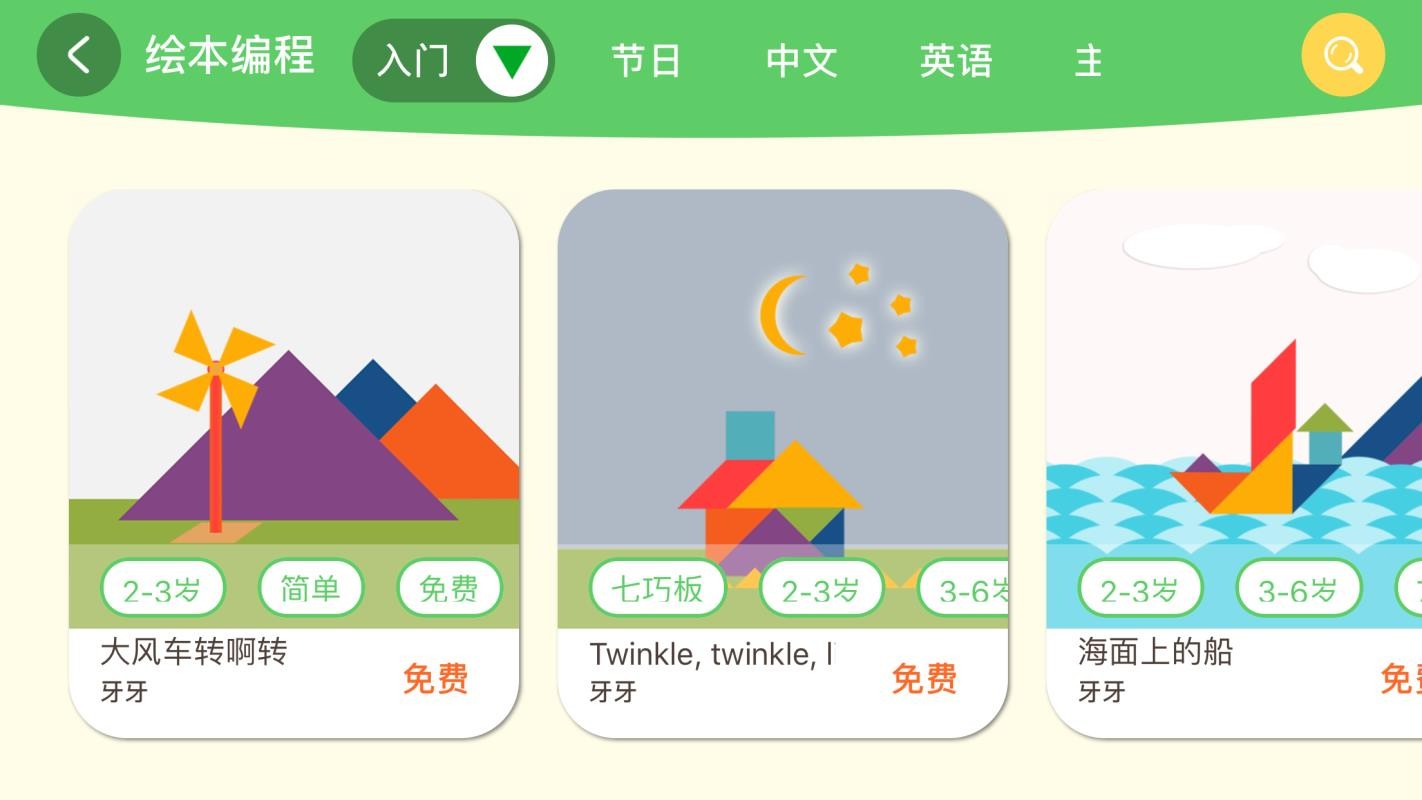
Task: Open the 大风车转啊转 card
Action: (x=293, y=400)
